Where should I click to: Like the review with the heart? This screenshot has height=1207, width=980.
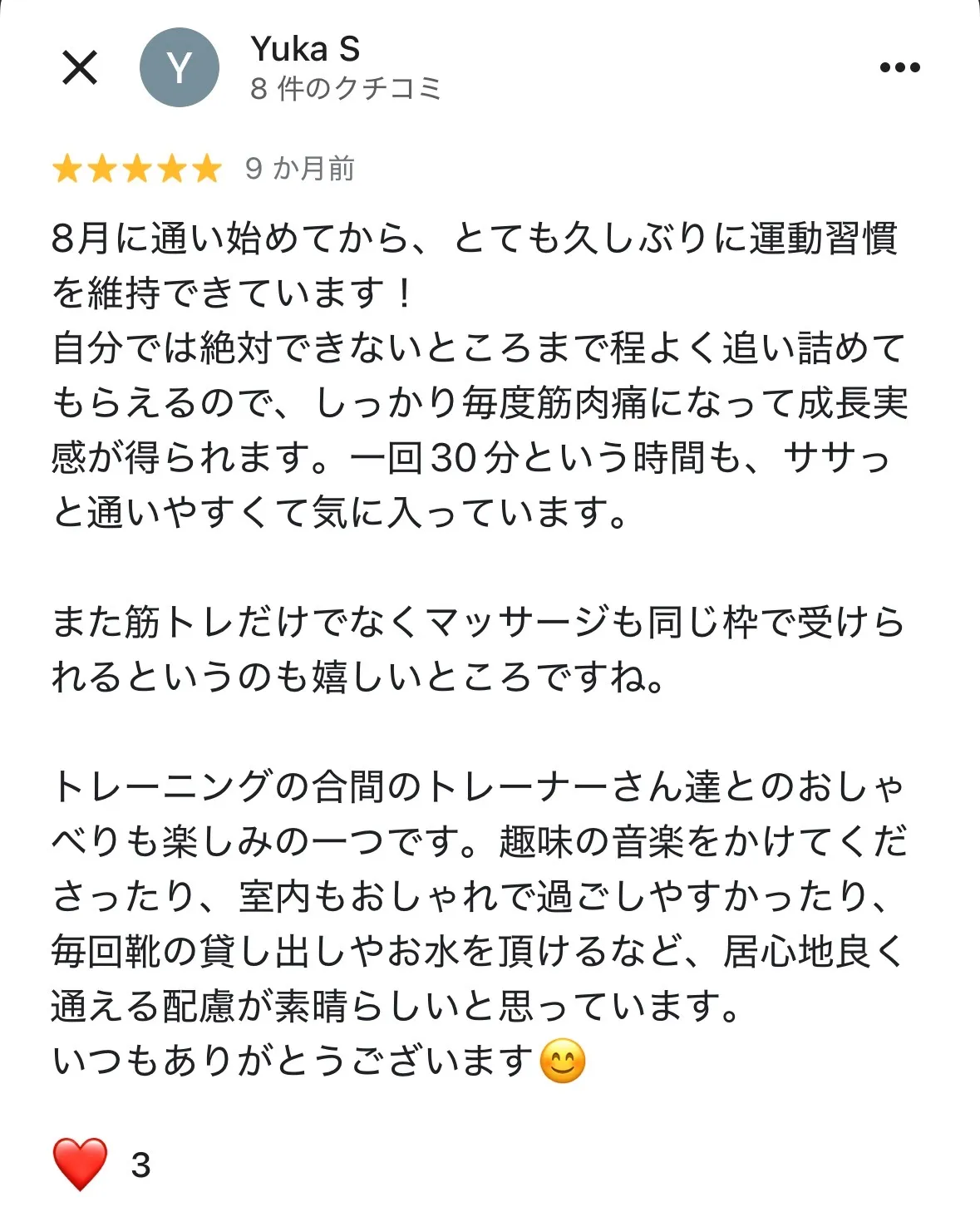pos(80,1163)
